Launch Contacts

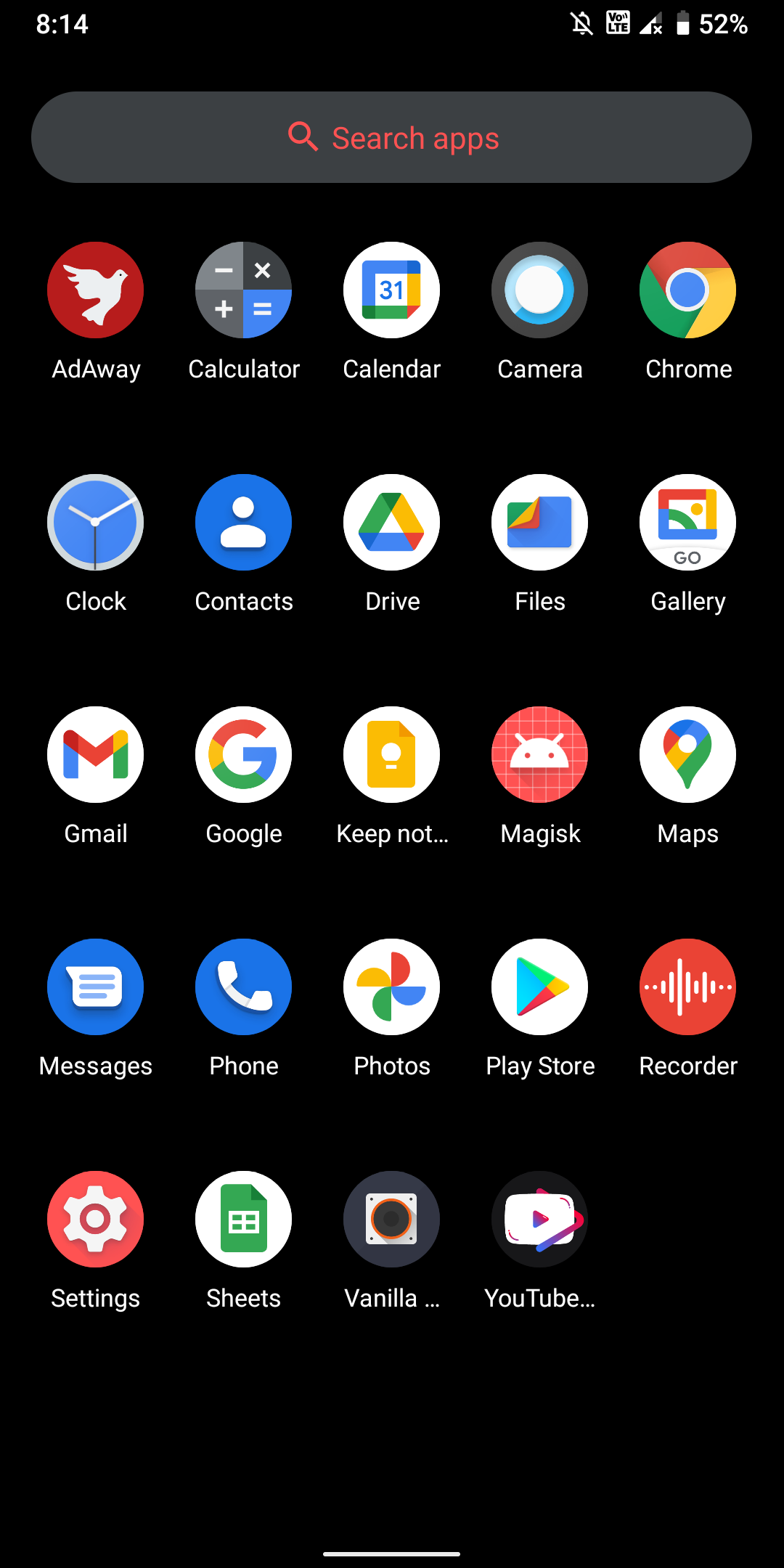pos(244,523)
